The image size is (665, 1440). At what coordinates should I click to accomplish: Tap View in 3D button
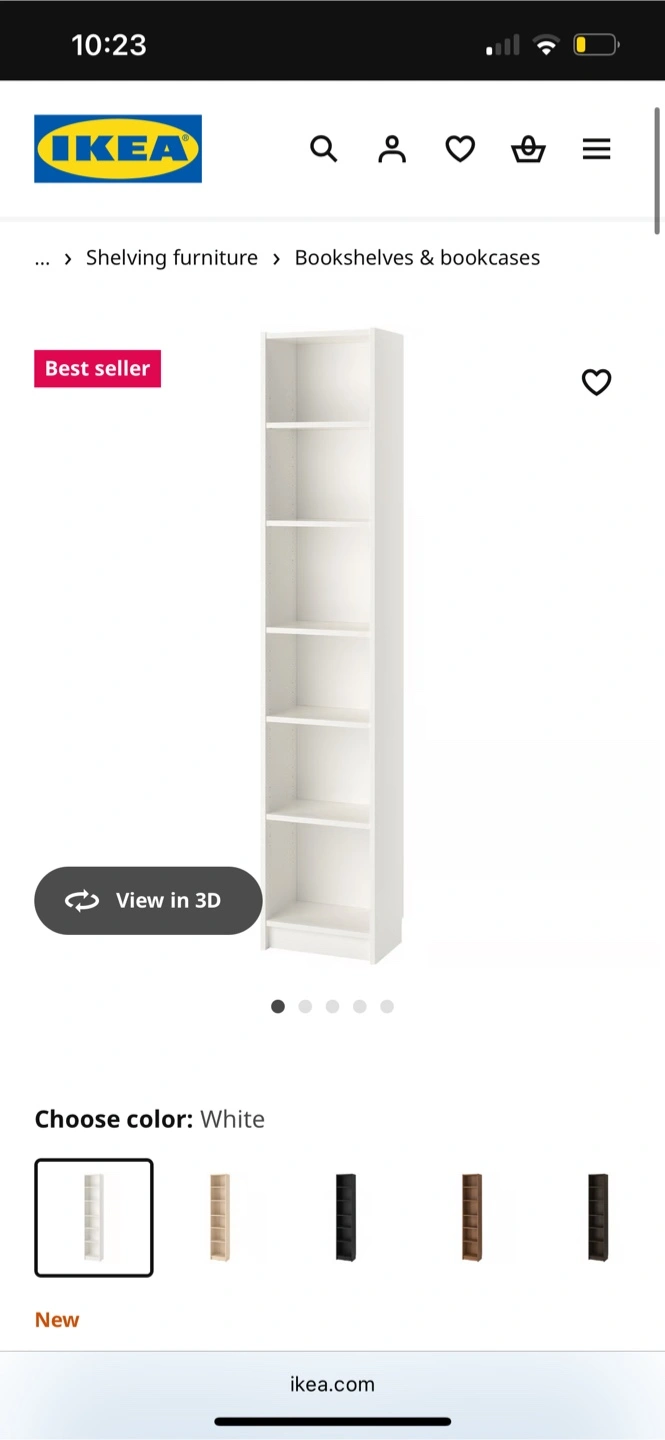point(148,900)
